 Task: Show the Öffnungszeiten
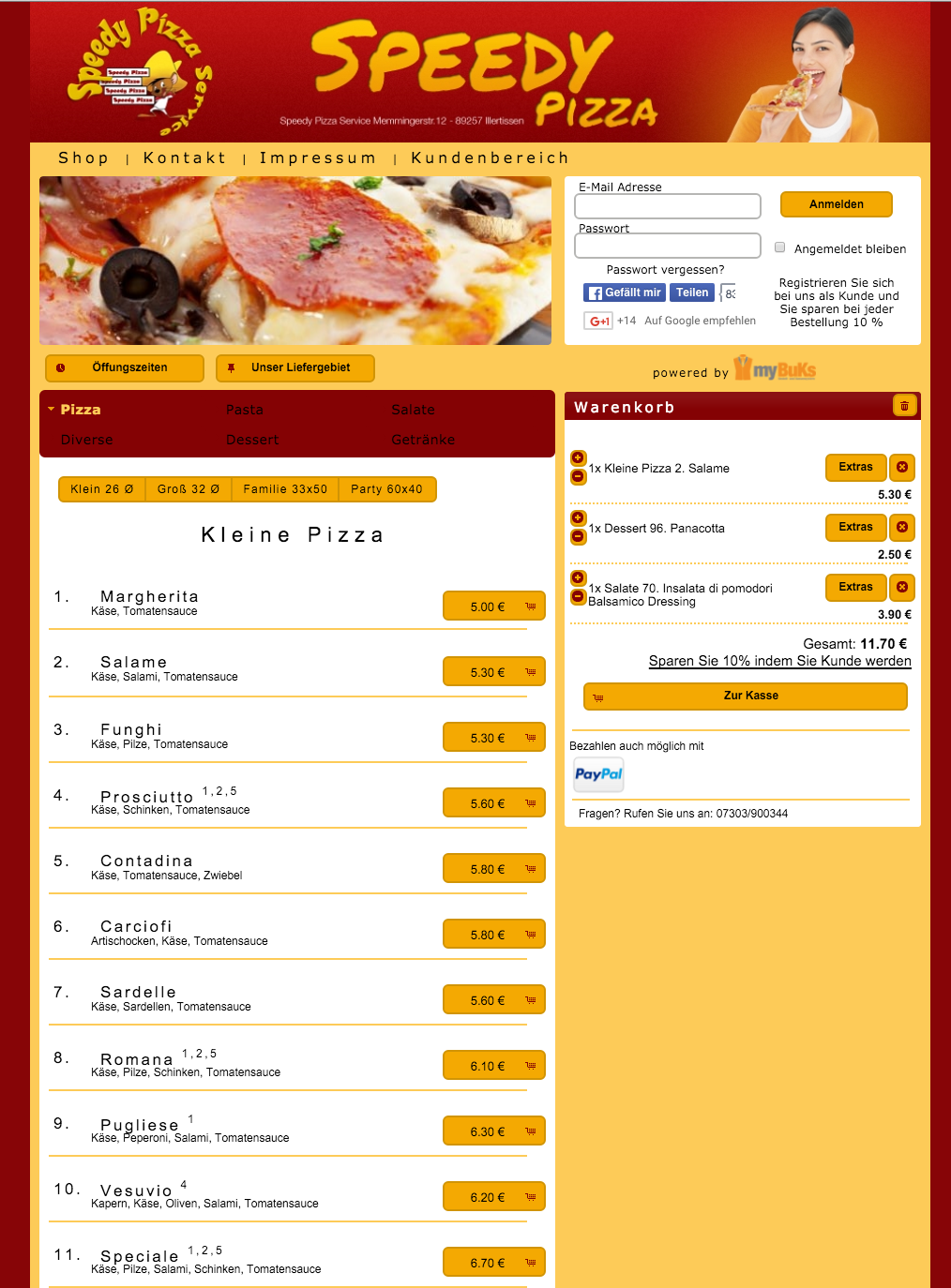tap(125, 367)
